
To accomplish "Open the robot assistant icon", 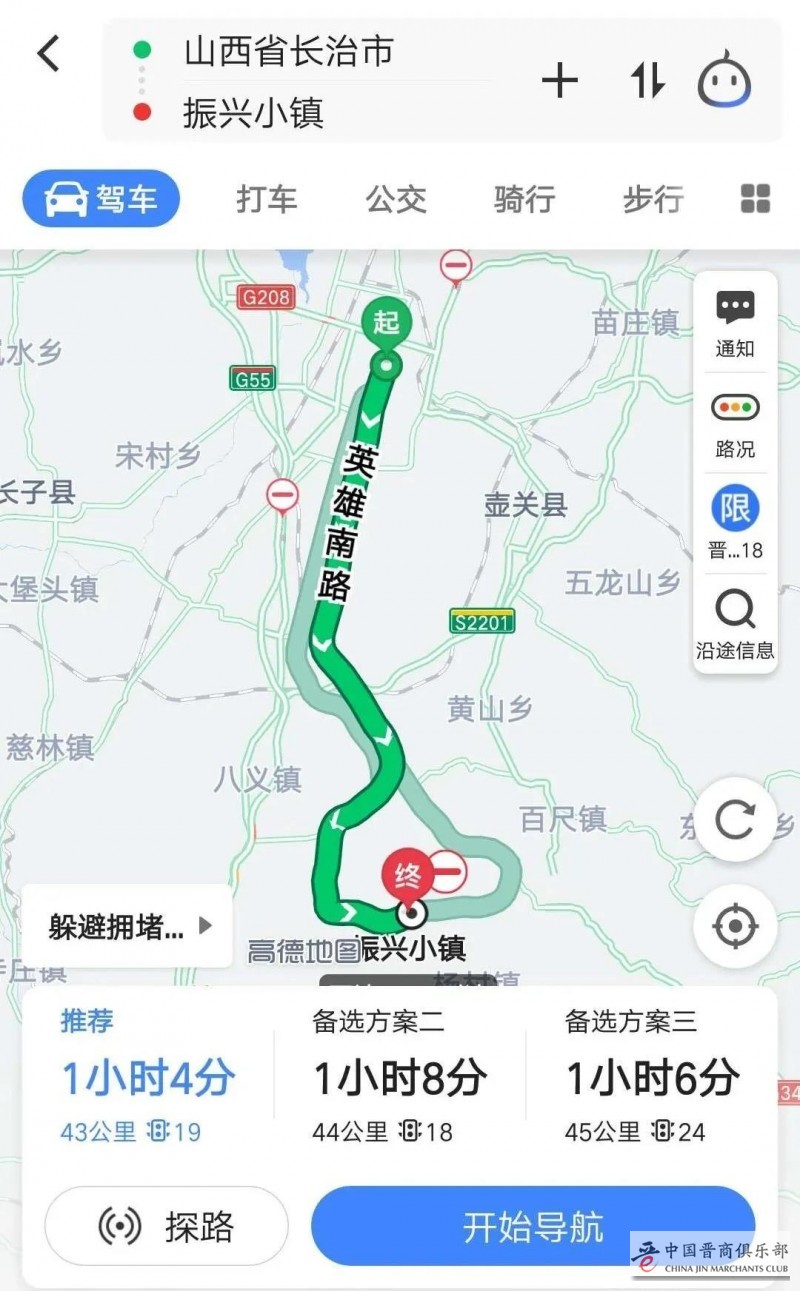I will tap(724, 81).
